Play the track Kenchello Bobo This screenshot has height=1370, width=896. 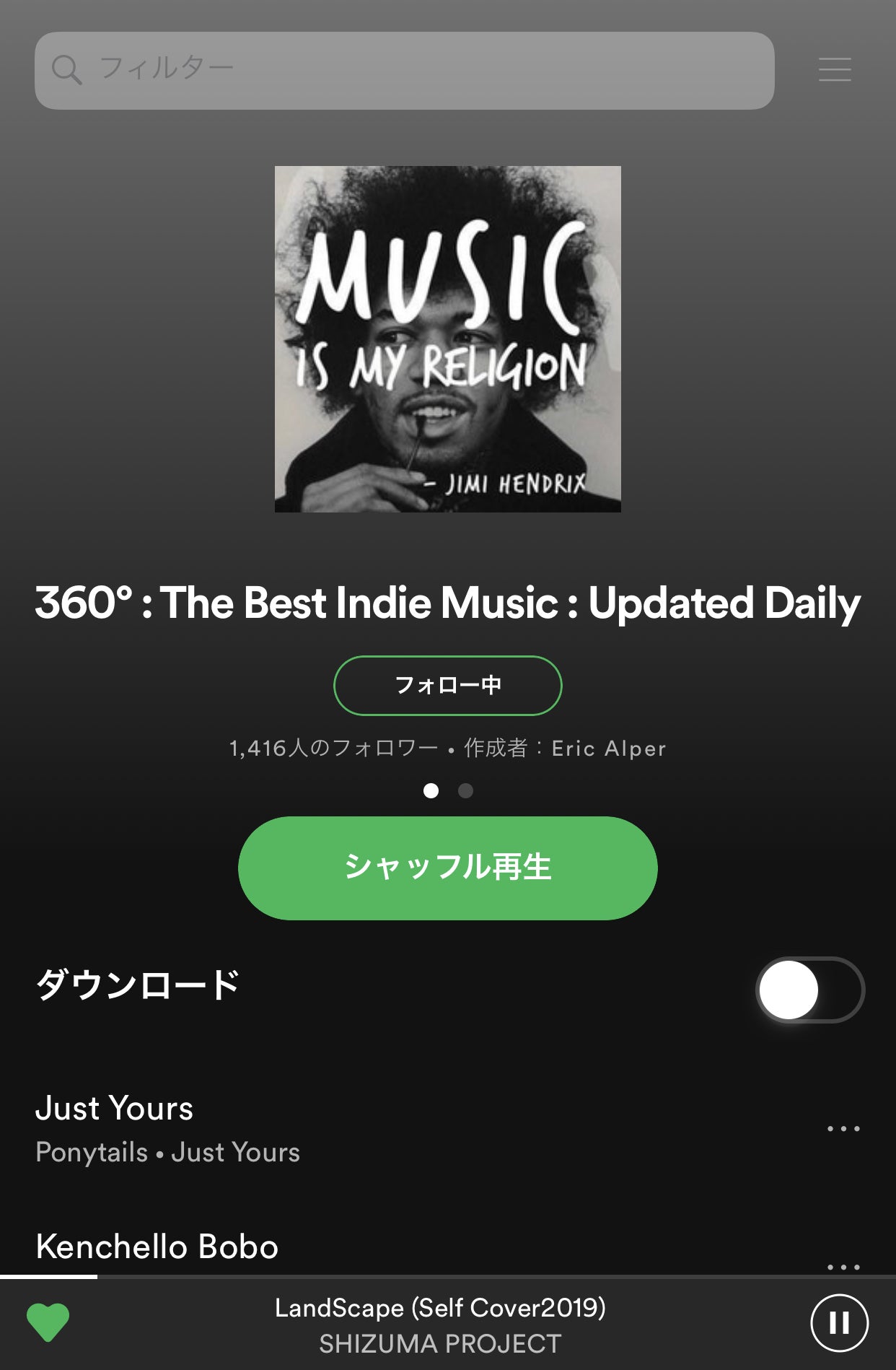point(289,1247)
